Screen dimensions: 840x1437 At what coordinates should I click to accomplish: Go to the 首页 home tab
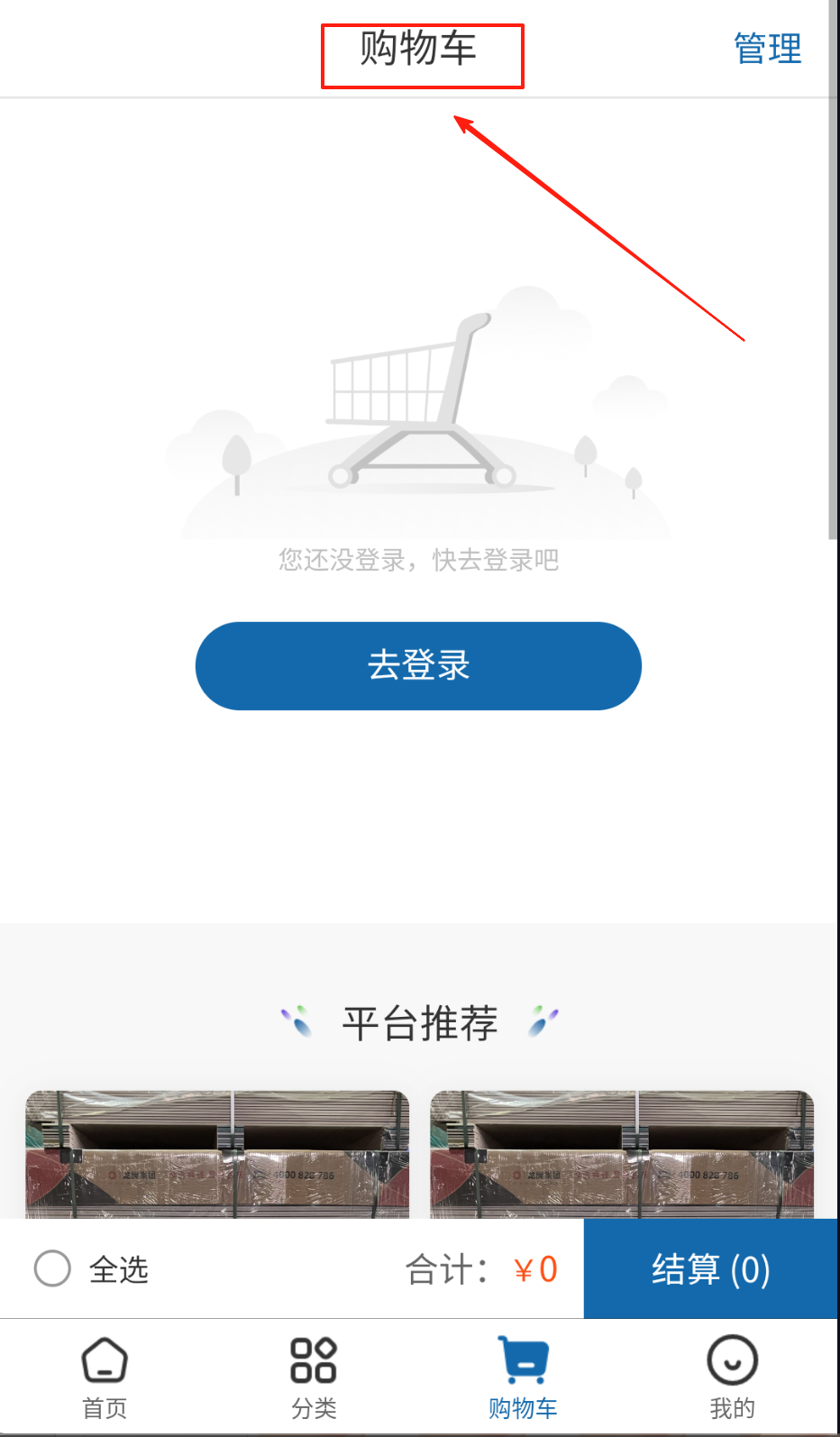pyautogui.click(x=105, y=1377)
